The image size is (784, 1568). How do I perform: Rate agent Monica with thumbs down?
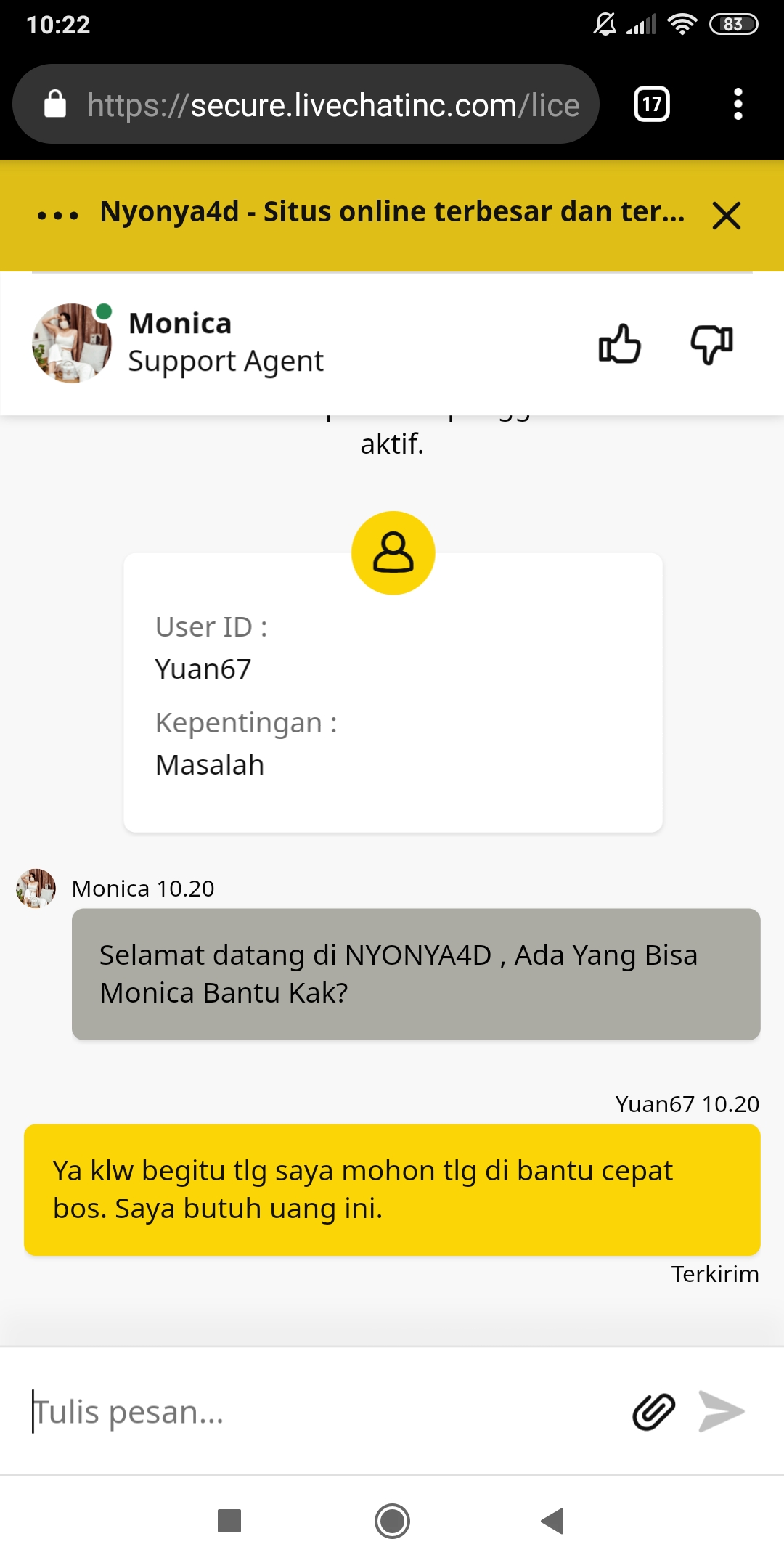[x=711, y=343]
